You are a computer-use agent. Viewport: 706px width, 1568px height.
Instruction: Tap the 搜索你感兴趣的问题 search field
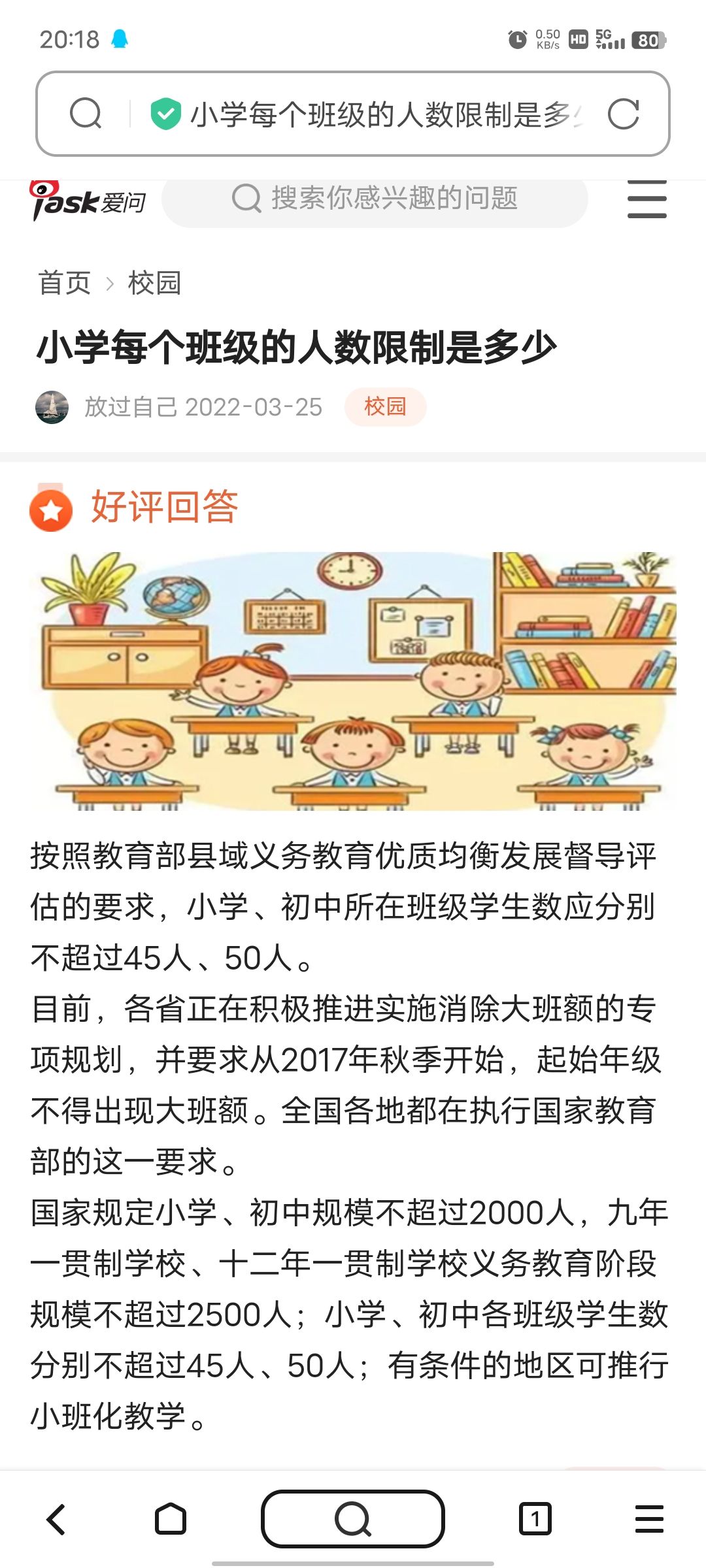click(x=375, y=199)
